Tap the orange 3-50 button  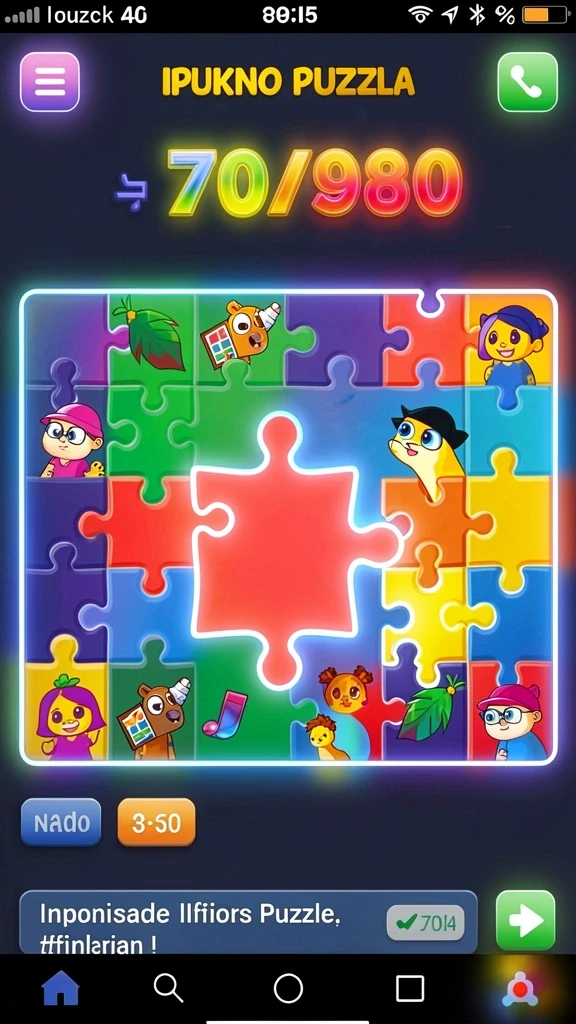(x=156, y=822)
